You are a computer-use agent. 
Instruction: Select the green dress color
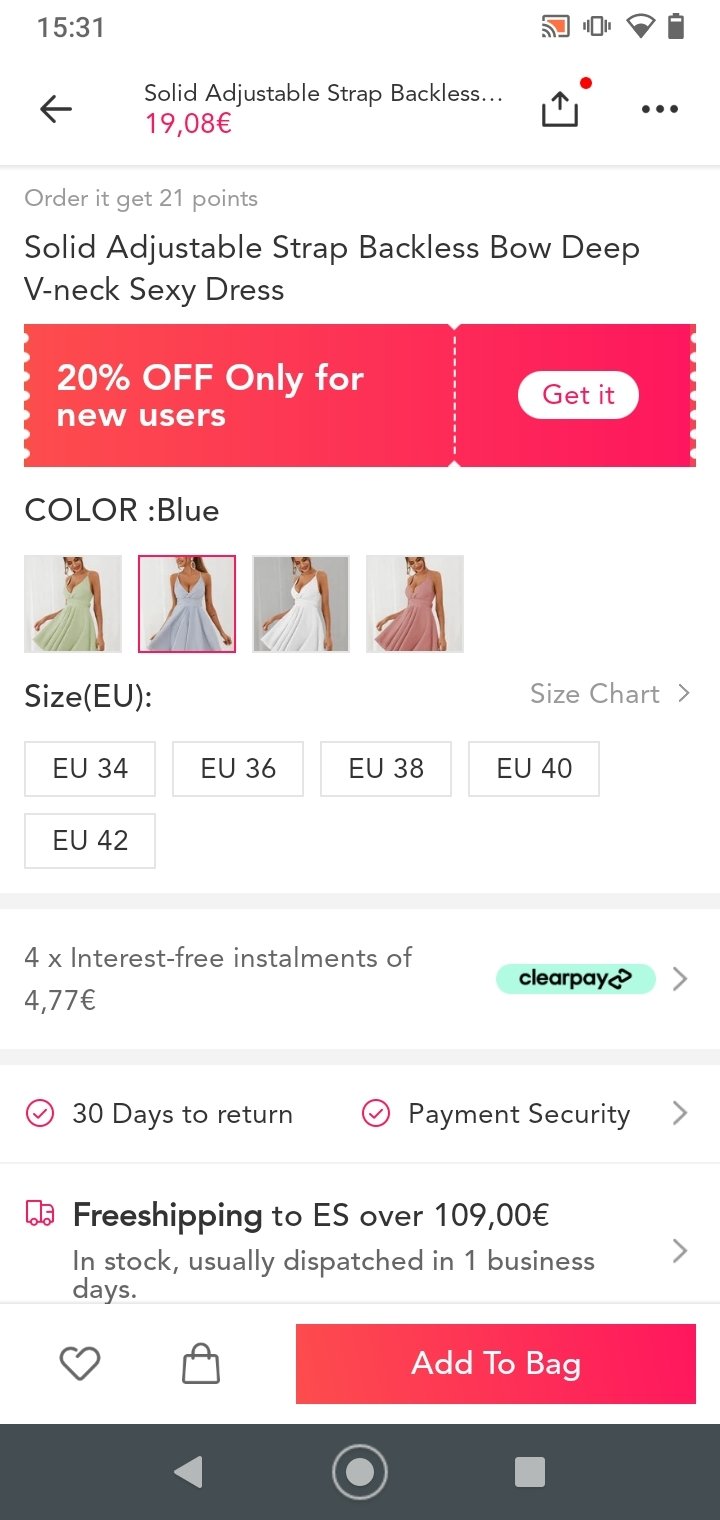[73, 604]
